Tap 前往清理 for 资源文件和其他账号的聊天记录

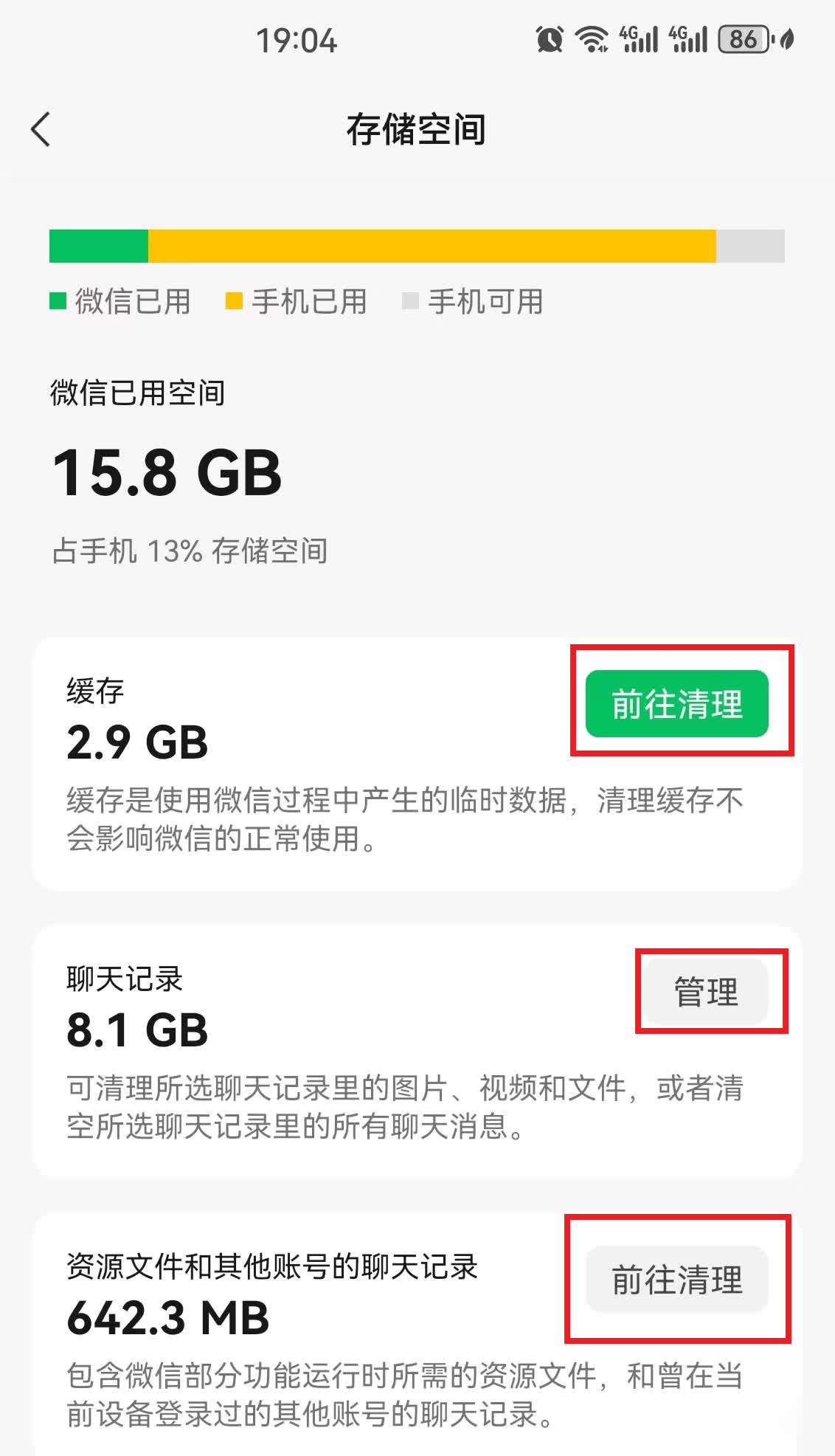(676, 1279)
